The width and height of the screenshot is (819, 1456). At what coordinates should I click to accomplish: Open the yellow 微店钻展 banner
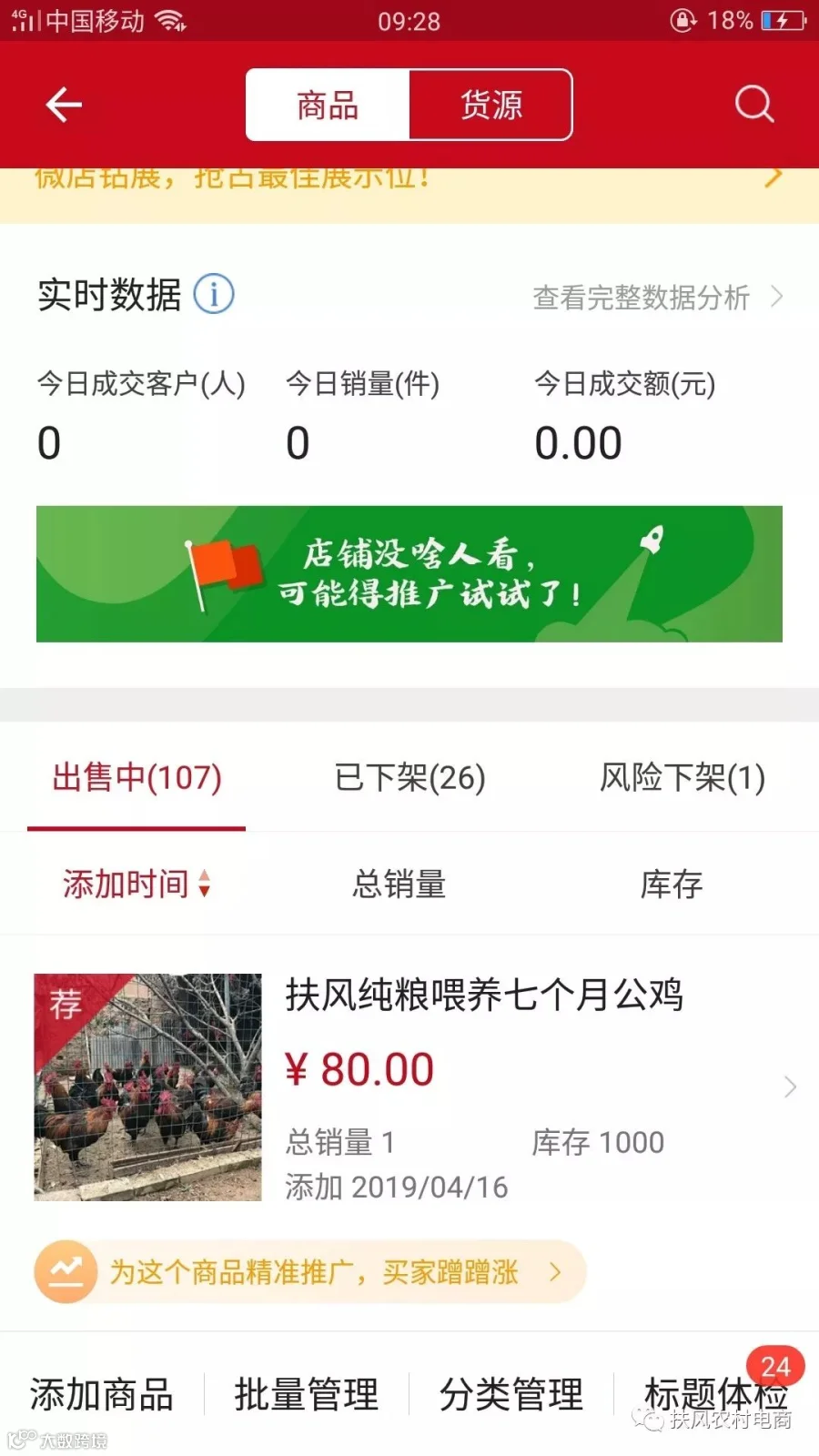click(409, 195)
